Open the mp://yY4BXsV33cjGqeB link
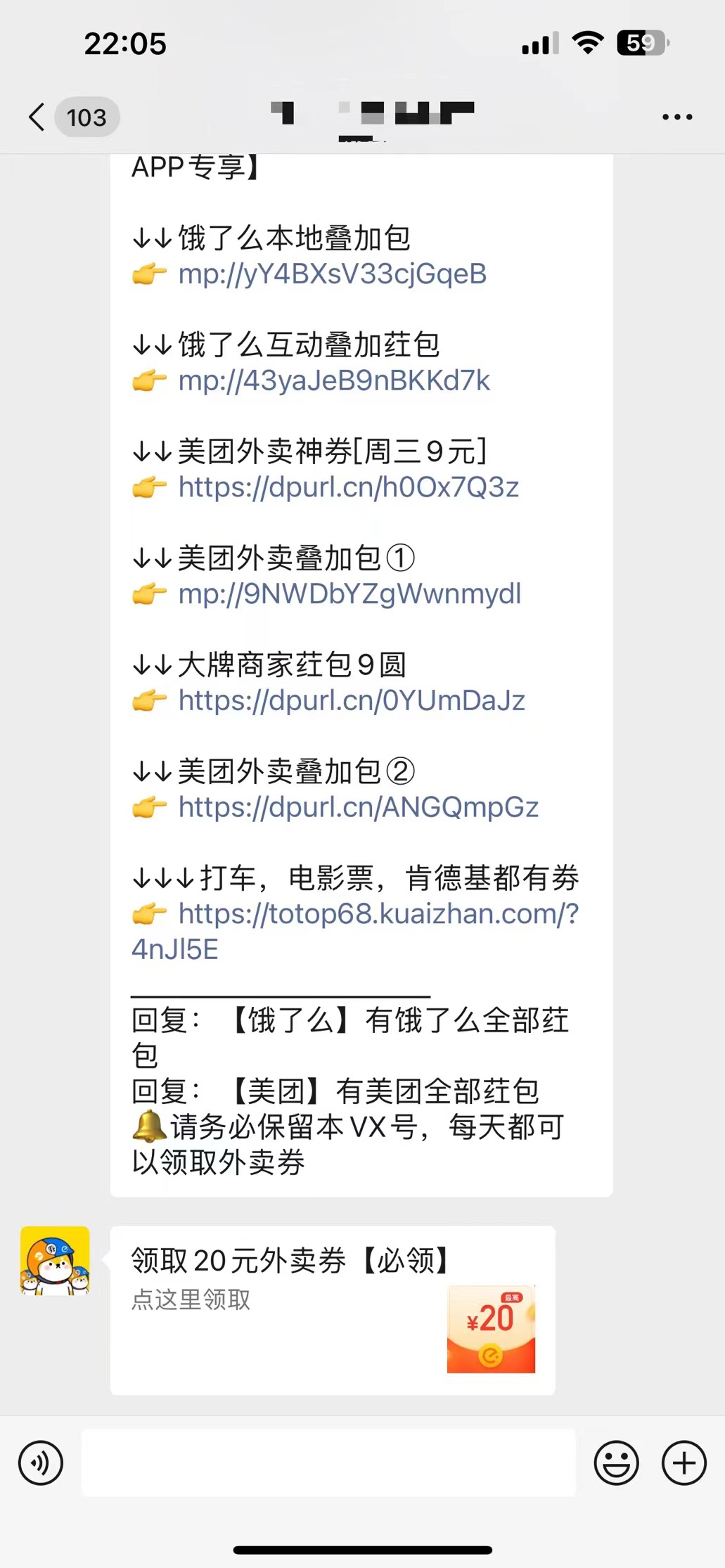This screenshot has height=1568, width=725. coord(332,274)
